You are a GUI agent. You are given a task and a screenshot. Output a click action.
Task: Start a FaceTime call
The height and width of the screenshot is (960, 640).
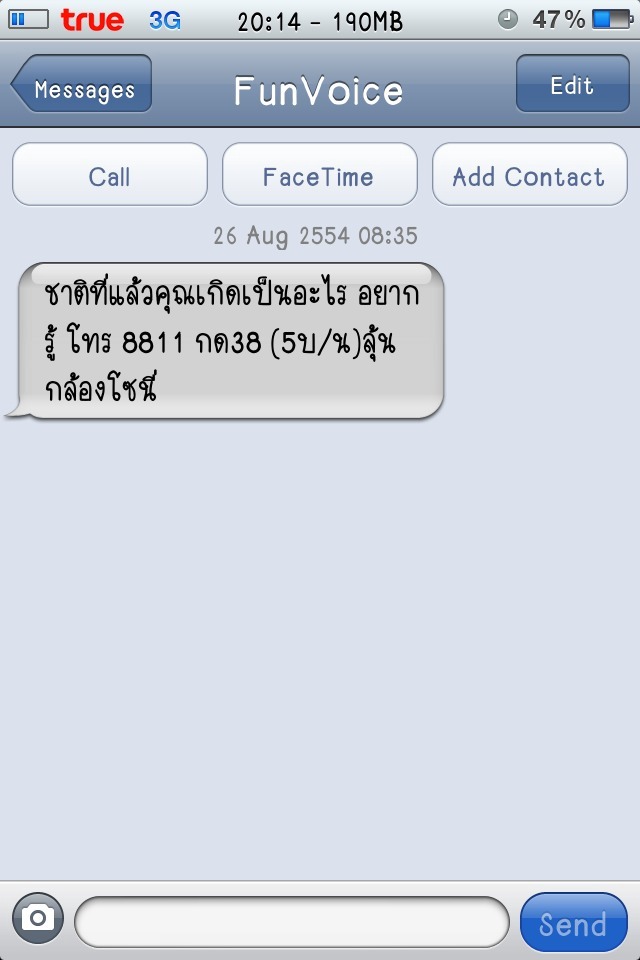coord(319,176)
